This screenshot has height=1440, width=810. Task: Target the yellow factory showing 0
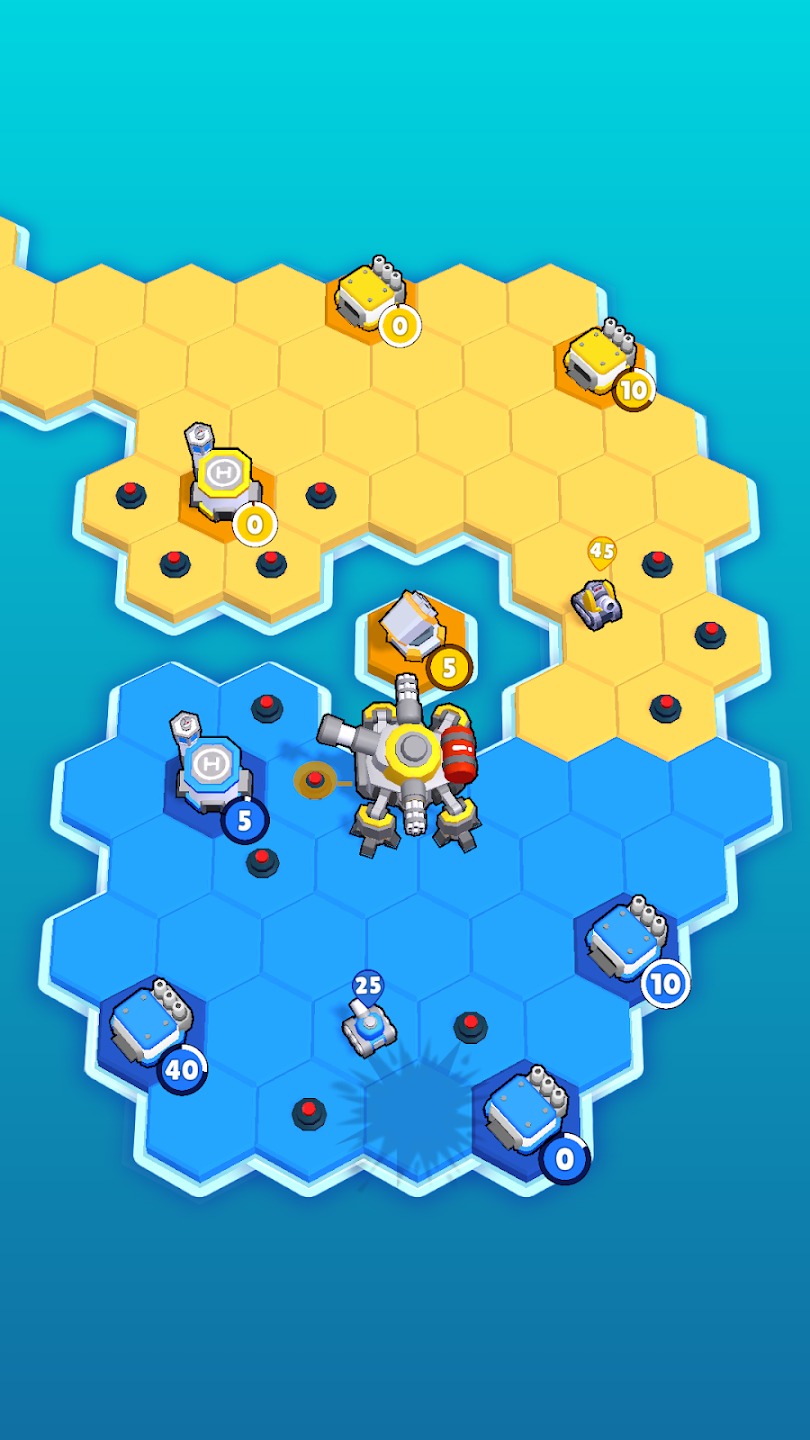(370, 294)
